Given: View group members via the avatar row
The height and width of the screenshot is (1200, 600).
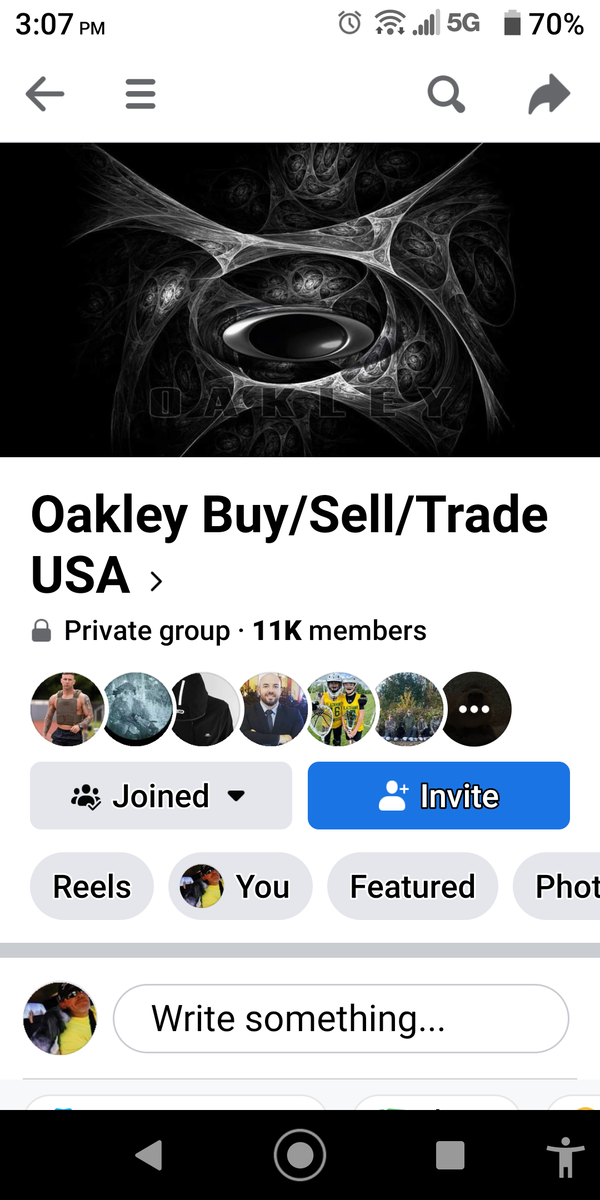Looking at the screenshot, I should pos(272,708).
